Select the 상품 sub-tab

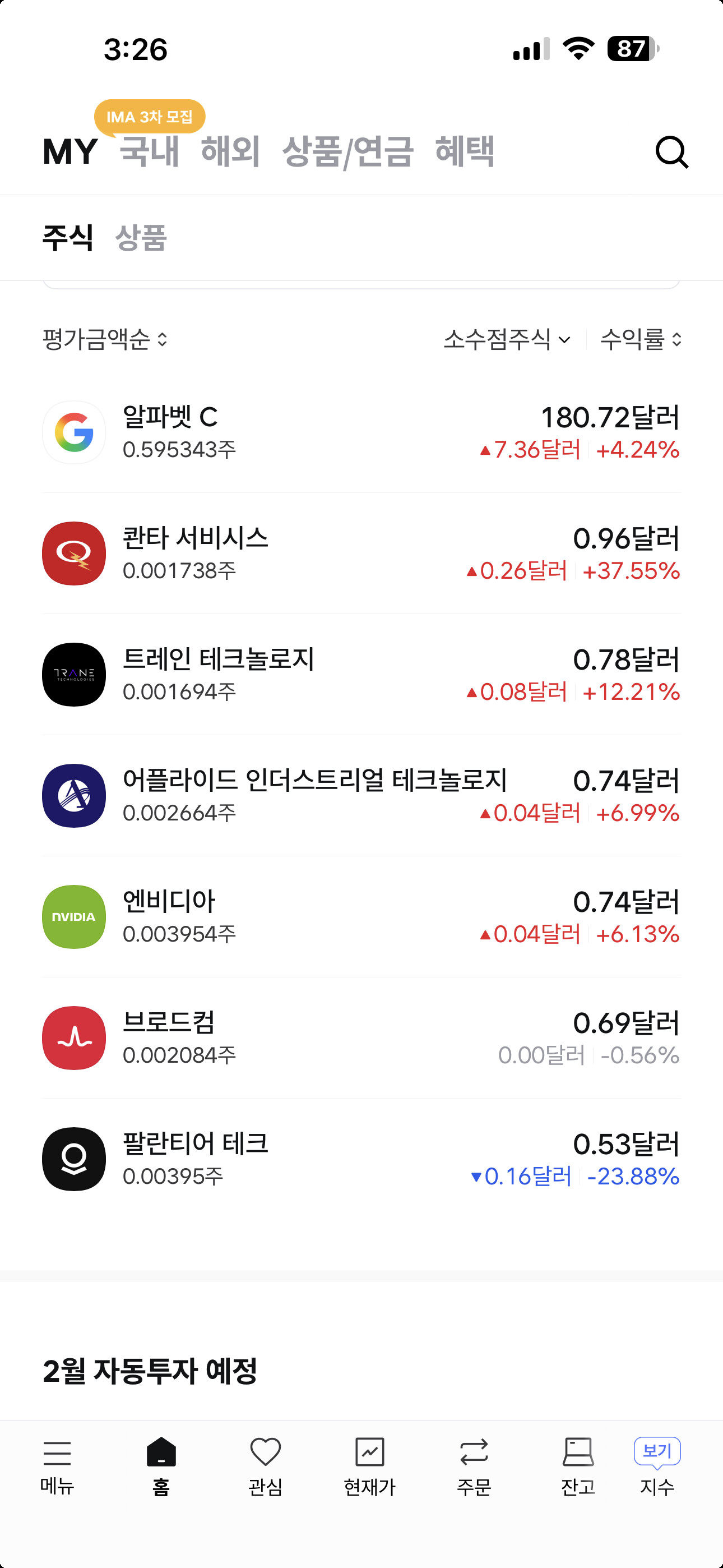tap(141, 238)
